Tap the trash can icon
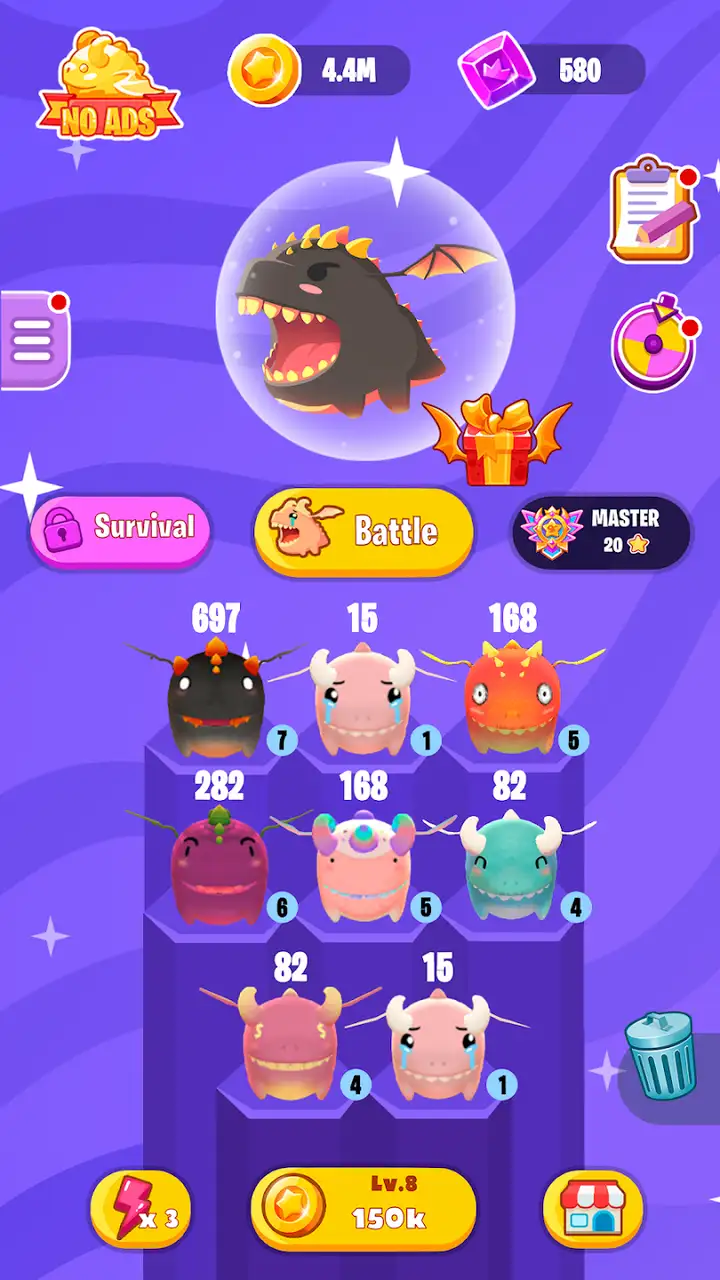This screenshot has width=720, height=1280. pyautogui.click(x=660, y=1056)
